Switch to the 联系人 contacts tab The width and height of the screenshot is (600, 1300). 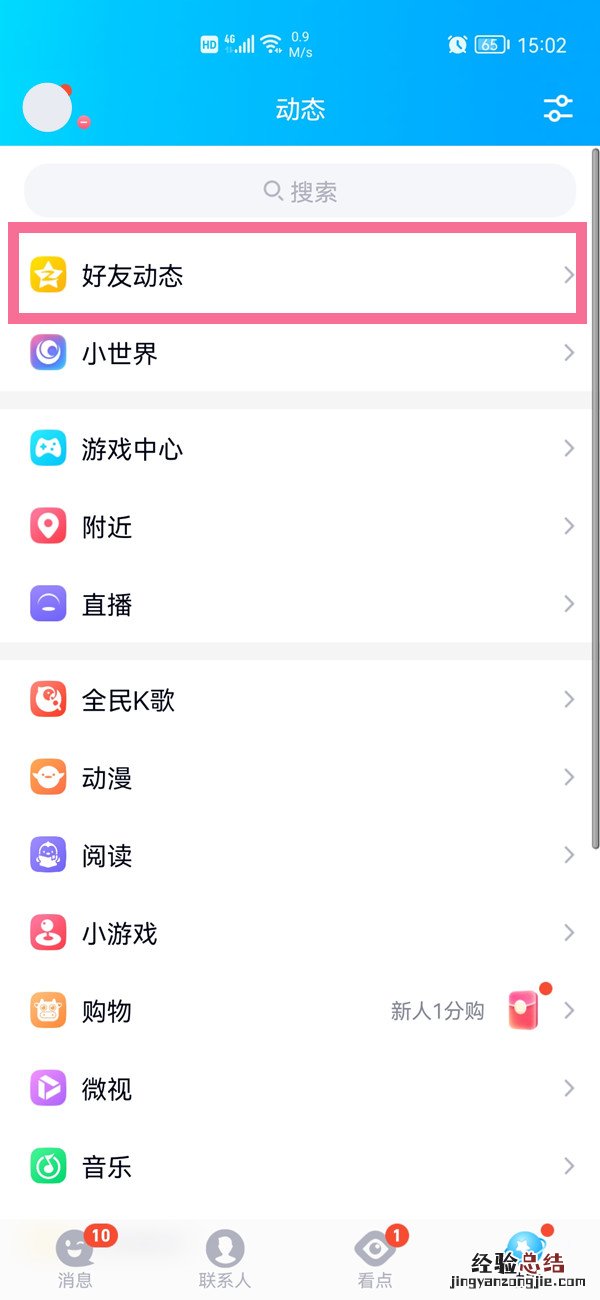click(225, 1258)
